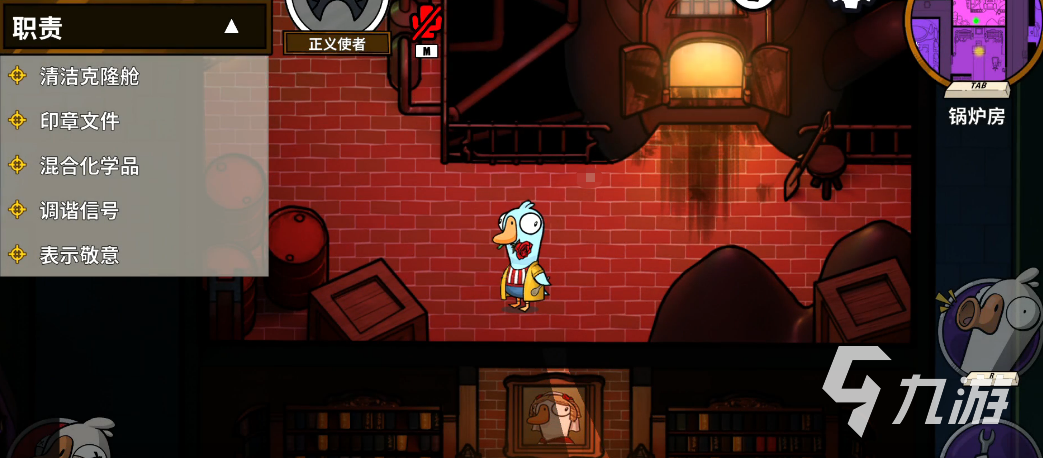Open the 正义使者 role badge
Image resolution: width=1043 pixels, height=458 pixels.
tap(337, 43)
